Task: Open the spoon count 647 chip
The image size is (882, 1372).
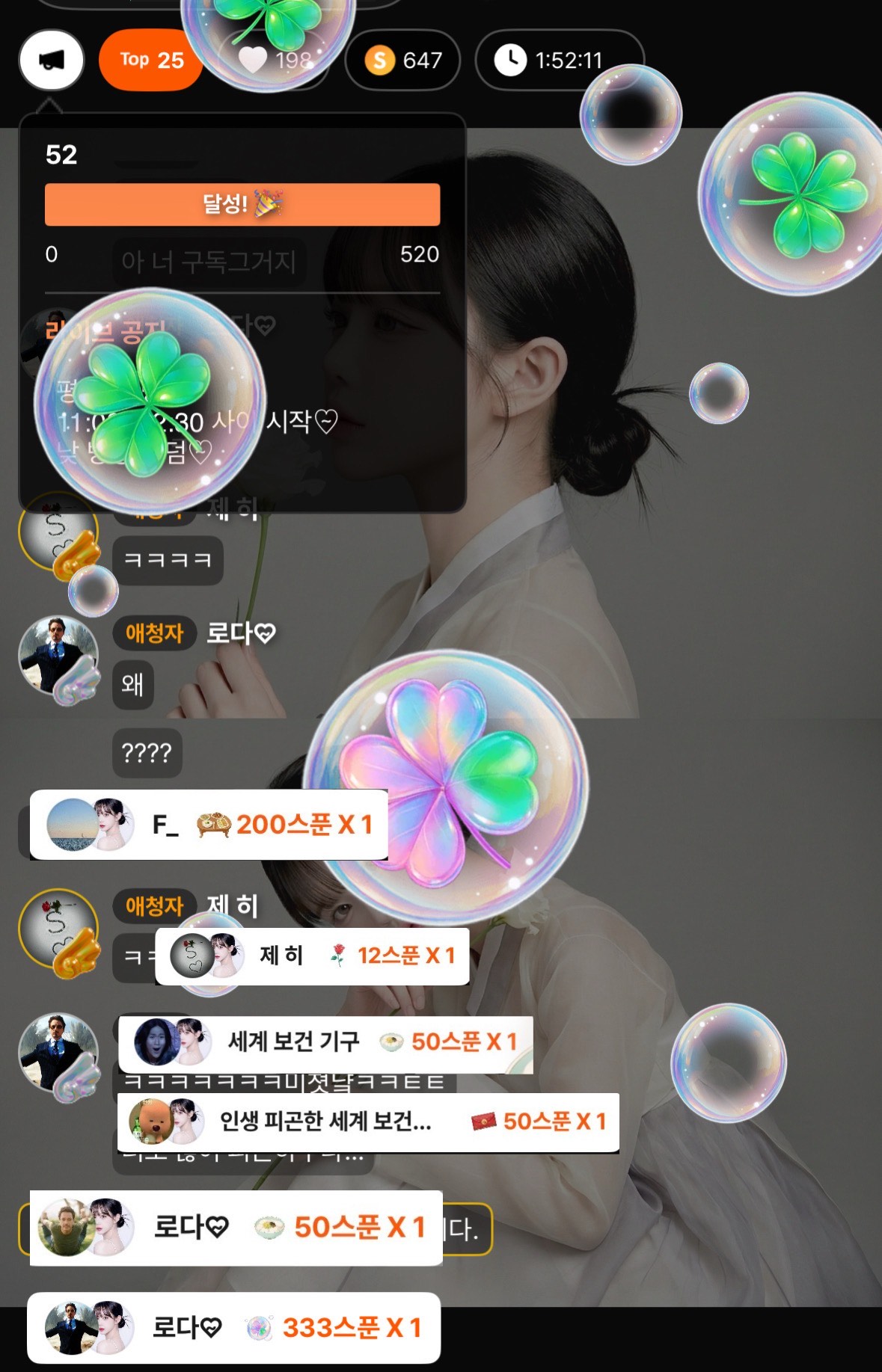Action: point(402,60)
